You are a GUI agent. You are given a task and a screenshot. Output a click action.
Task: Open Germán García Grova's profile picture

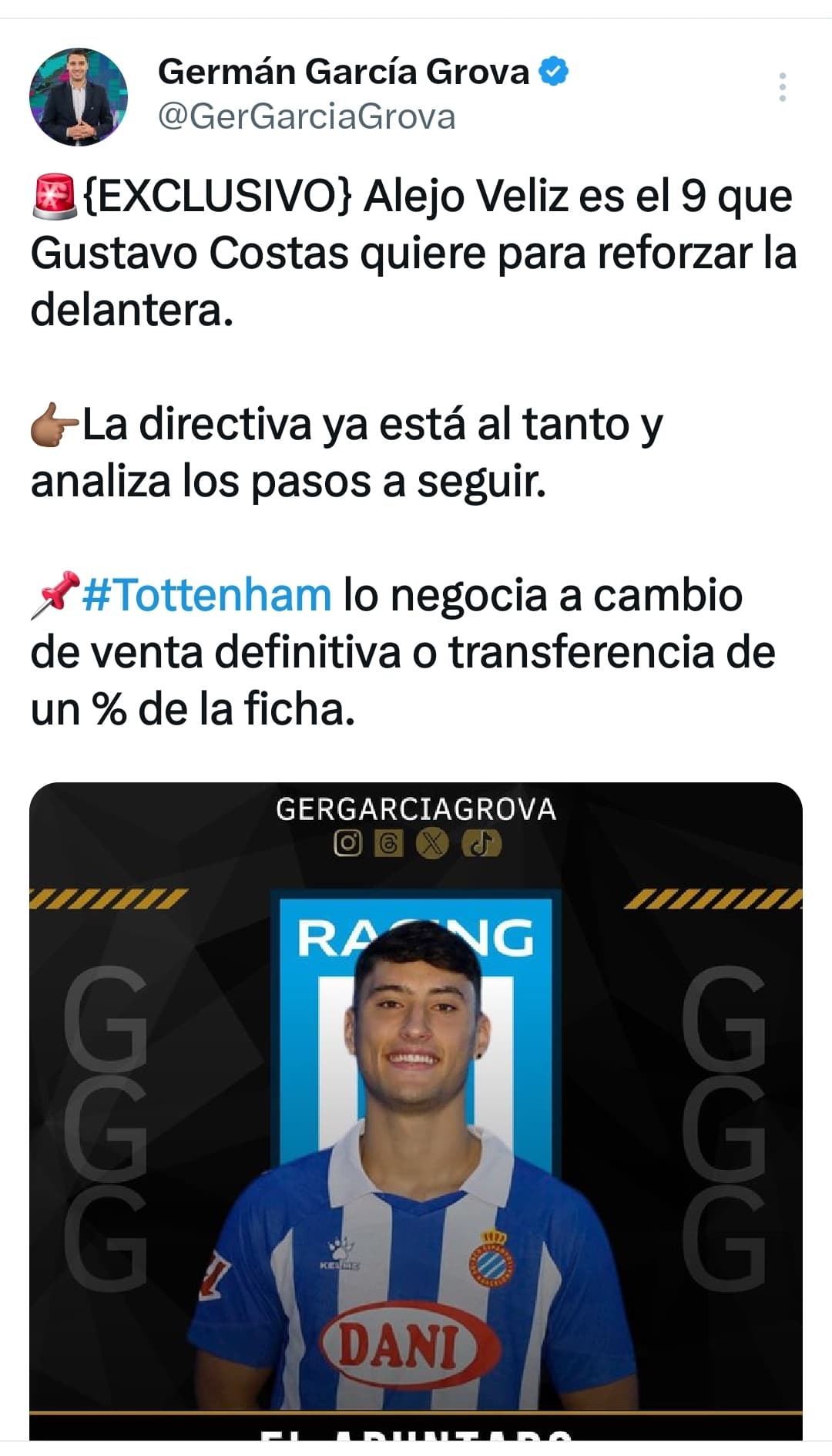pyautogui.click(x=79, y=97)
